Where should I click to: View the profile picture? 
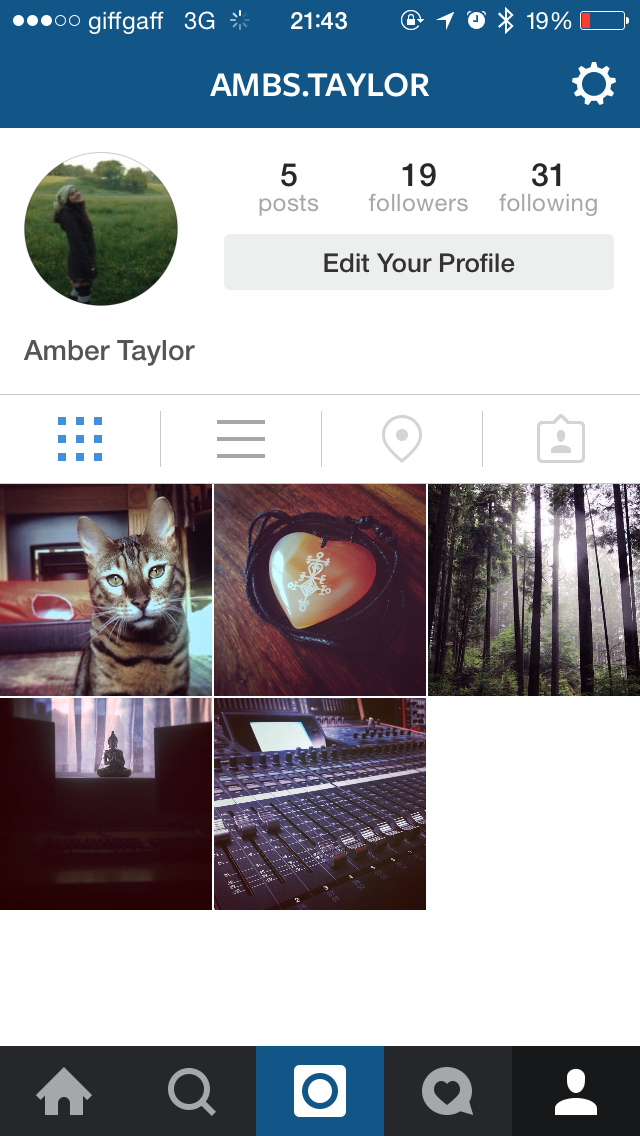(101, 229)
